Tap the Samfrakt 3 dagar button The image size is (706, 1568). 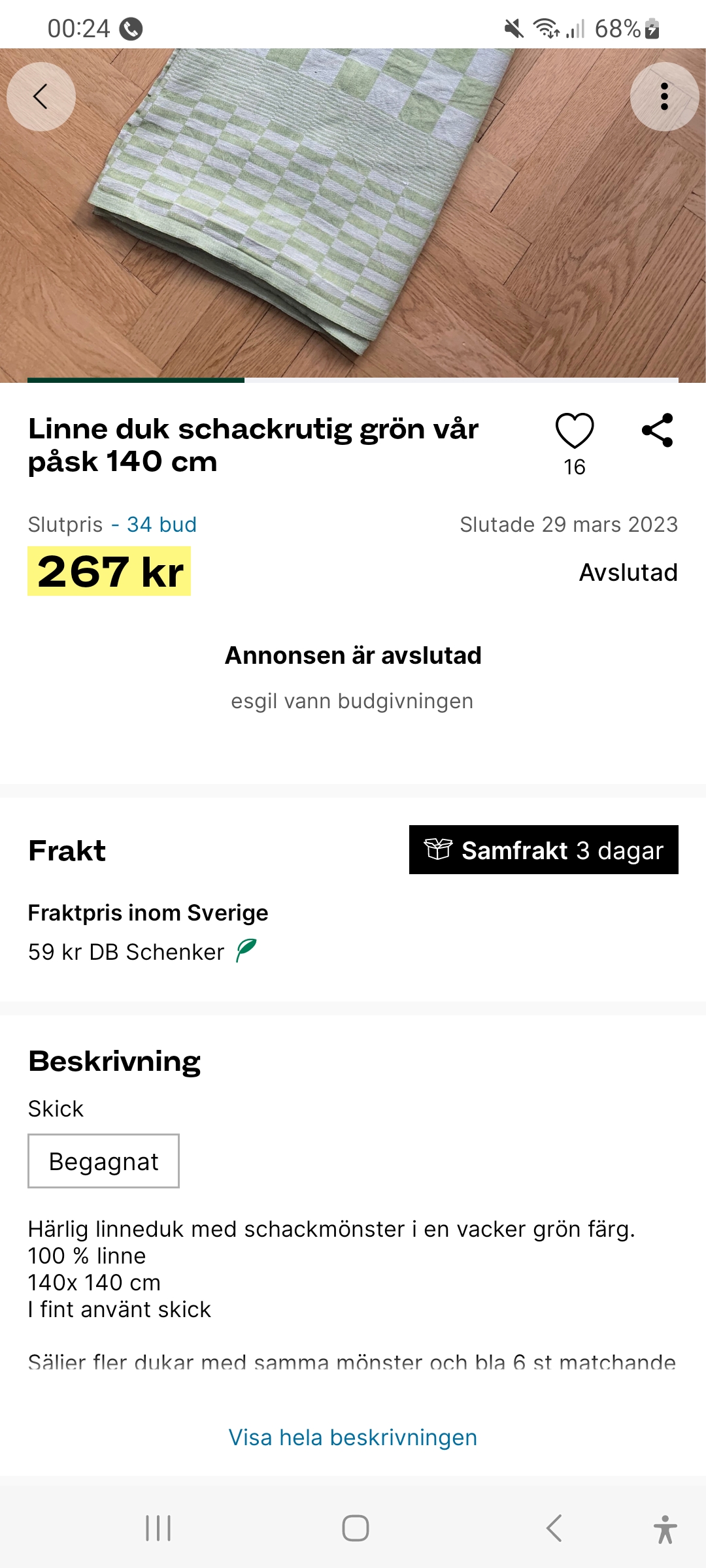tap(543, 850)
